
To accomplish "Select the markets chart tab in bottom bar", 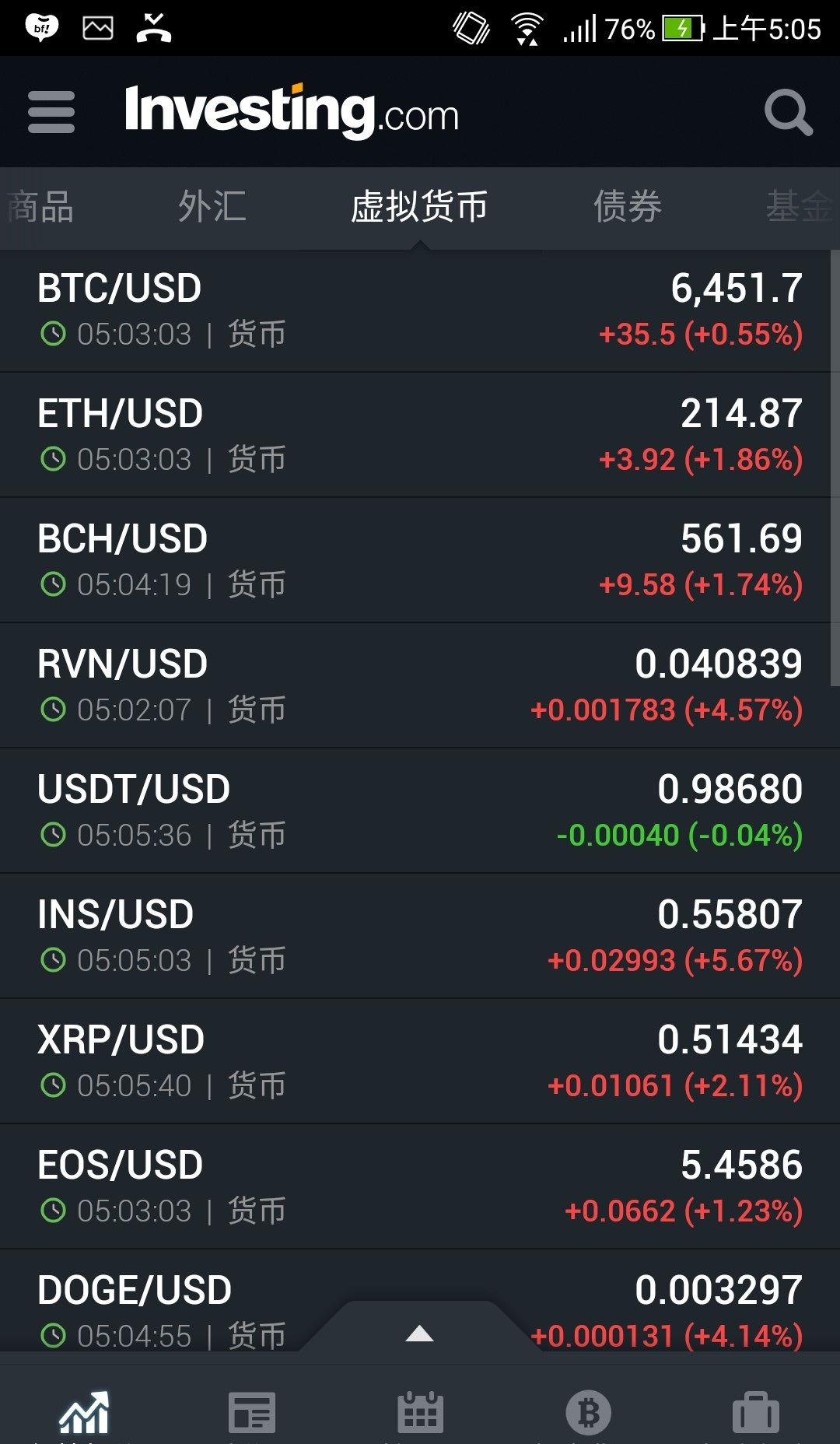I will pyautogui.click(x=84, y=1413).
